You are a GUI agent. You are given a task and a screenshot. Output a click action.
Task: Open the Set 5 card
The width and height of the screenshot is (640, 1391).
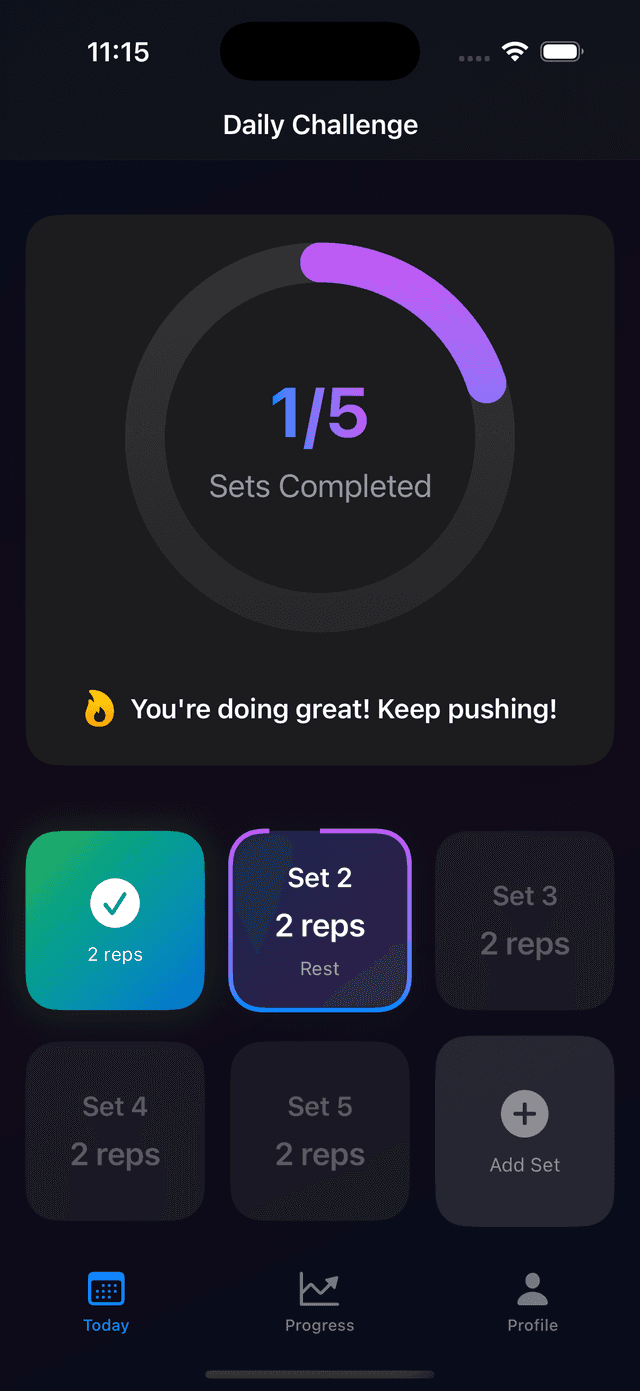click(320, 1131)
